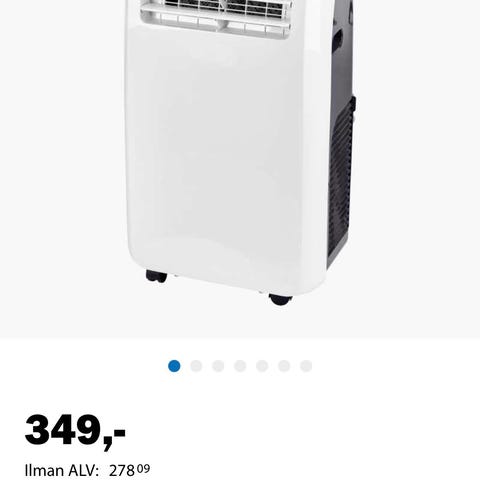480x480 pixels.
Task: Jump to the second image dot
Action: tap(196, 366)
